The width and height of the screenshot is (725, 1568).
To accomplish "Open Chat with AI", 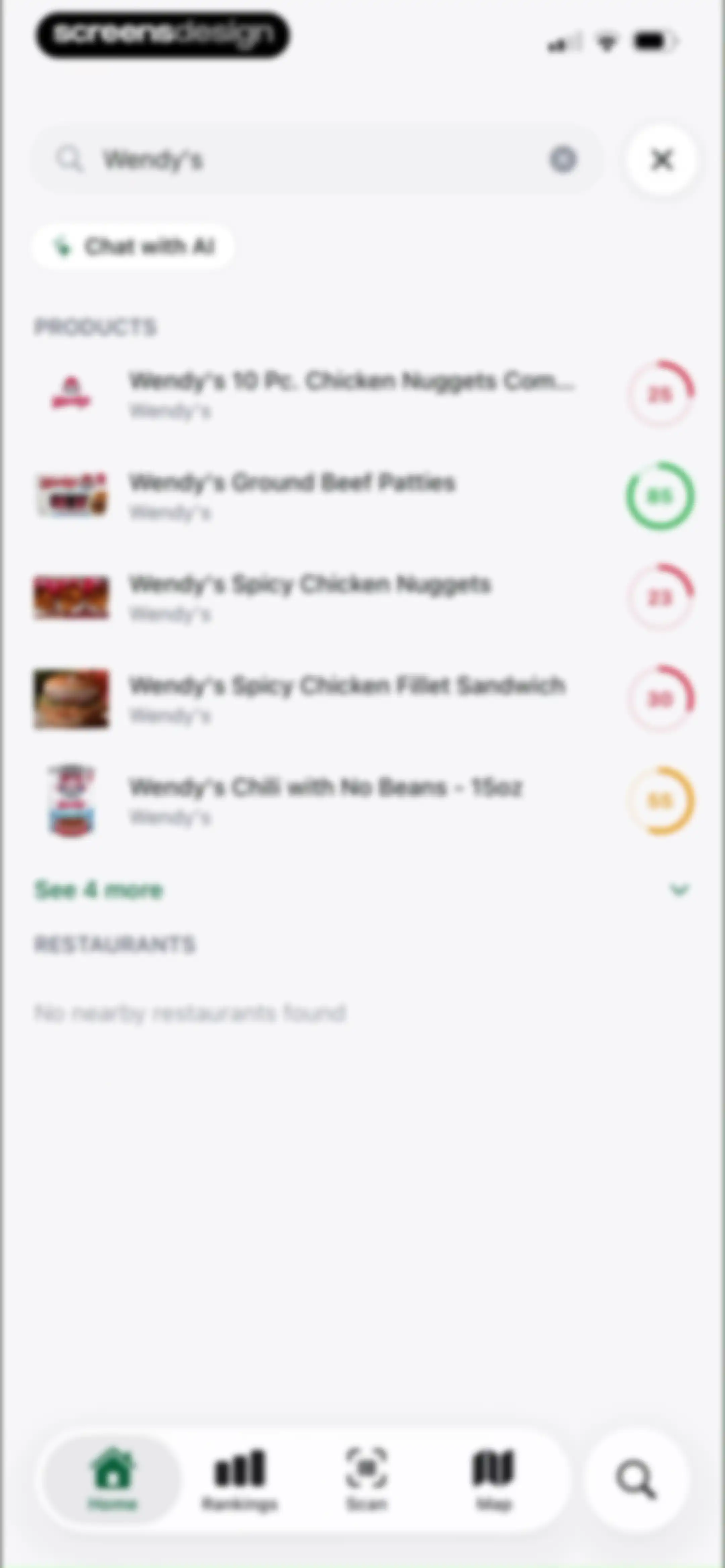I will 133,246.
